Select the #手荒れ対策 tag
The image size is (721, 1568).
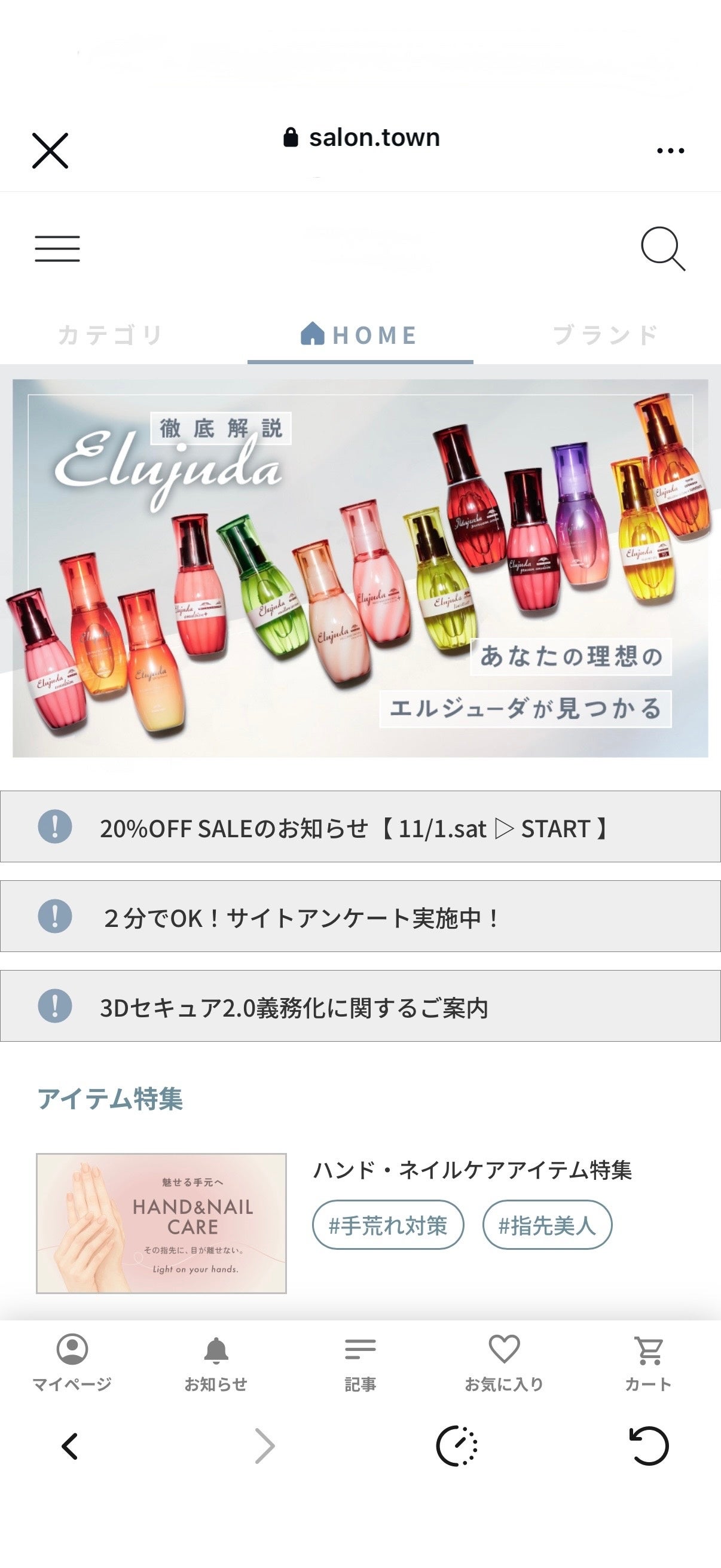tap(388, 1225)
